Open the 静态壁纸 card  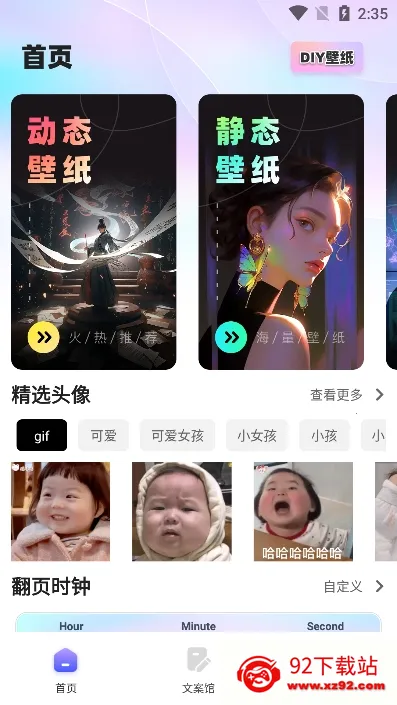click(x=281, y=232)
